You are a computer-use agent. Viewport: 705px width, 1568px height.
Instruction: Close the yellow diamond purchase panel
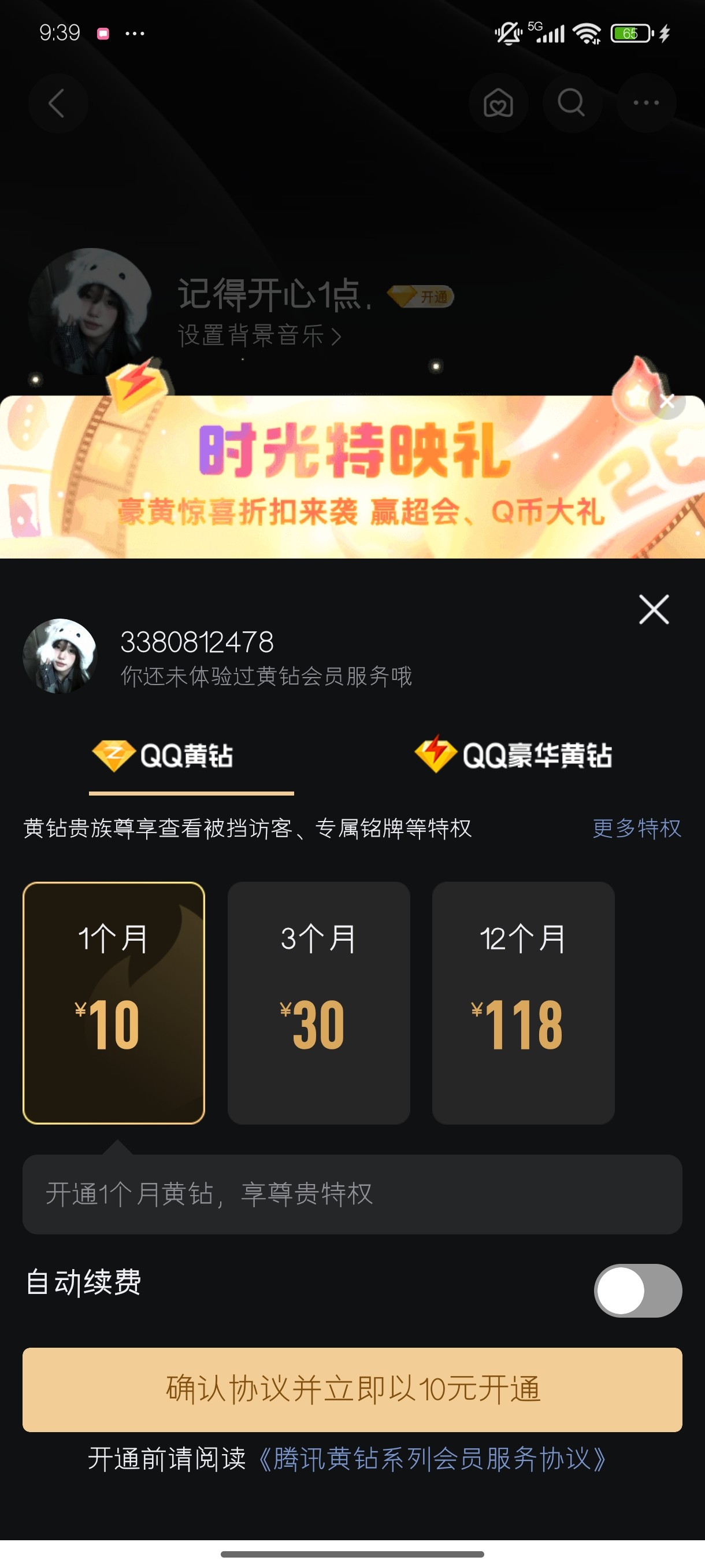point(654,609)
